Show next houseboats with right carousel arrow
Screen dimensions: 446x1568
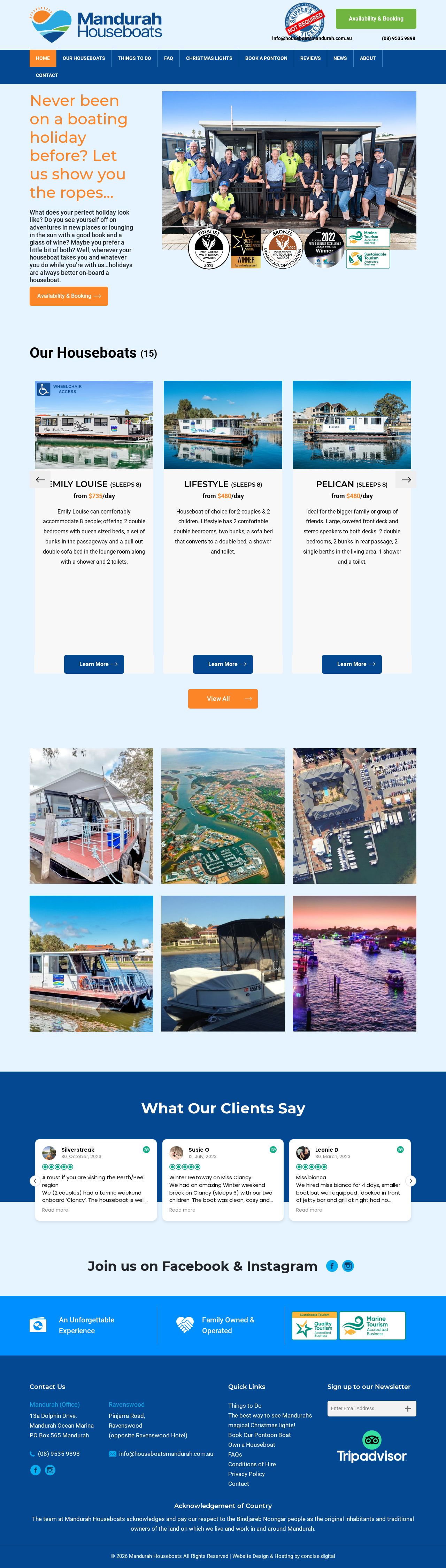[x=406, y=480]
